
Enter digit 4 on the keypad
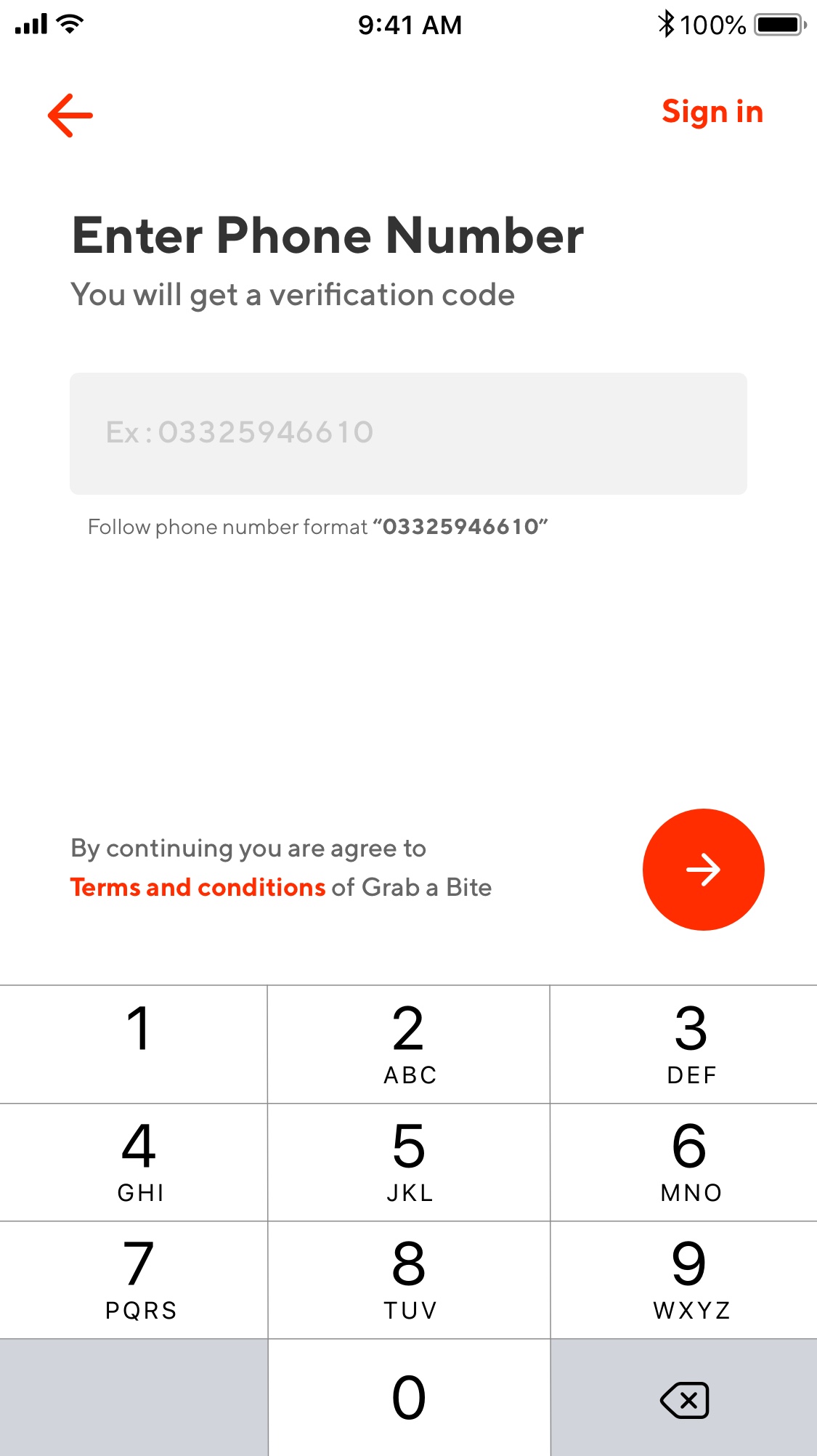(134, 1162)
